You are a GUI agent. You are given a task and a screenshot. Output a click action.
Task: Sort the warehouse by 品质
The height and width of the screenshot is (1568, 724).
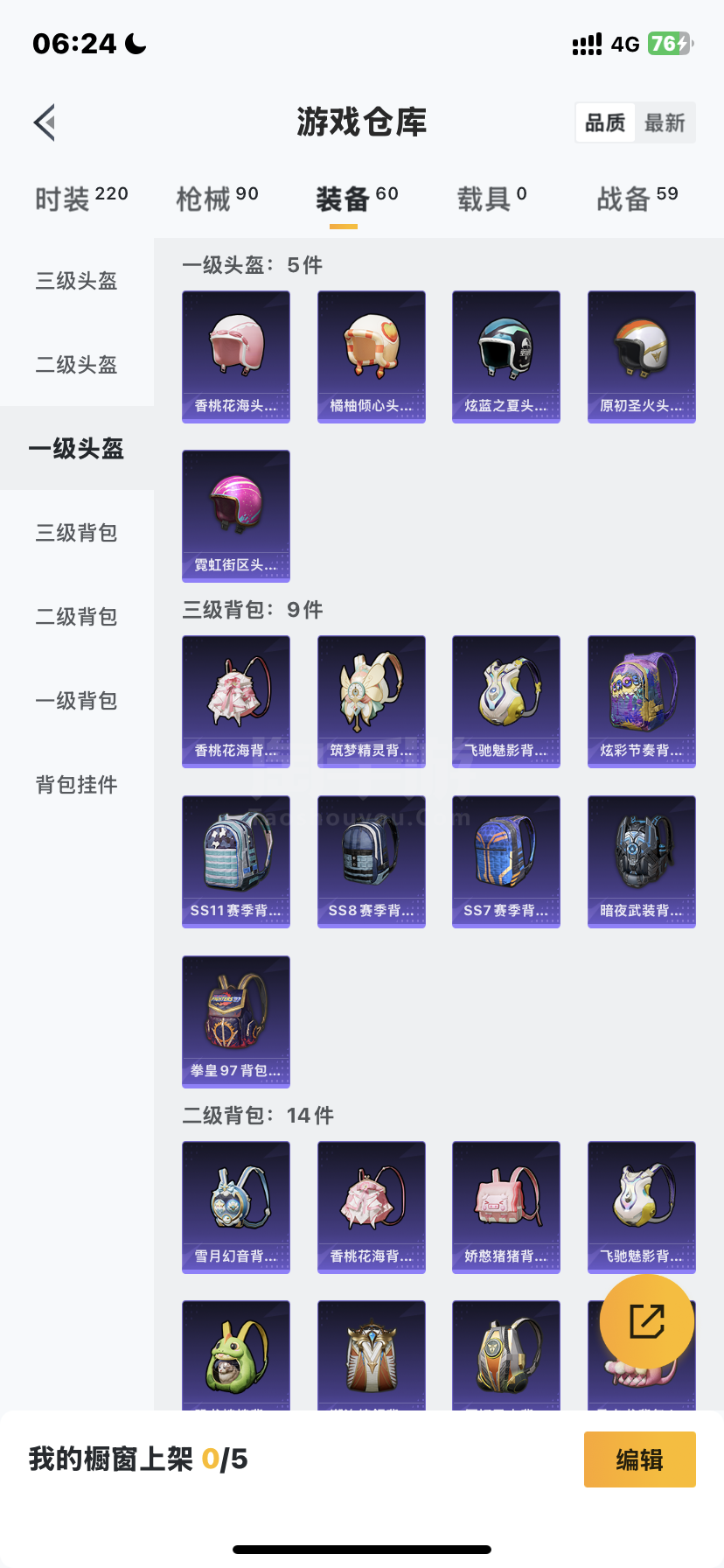605,122
